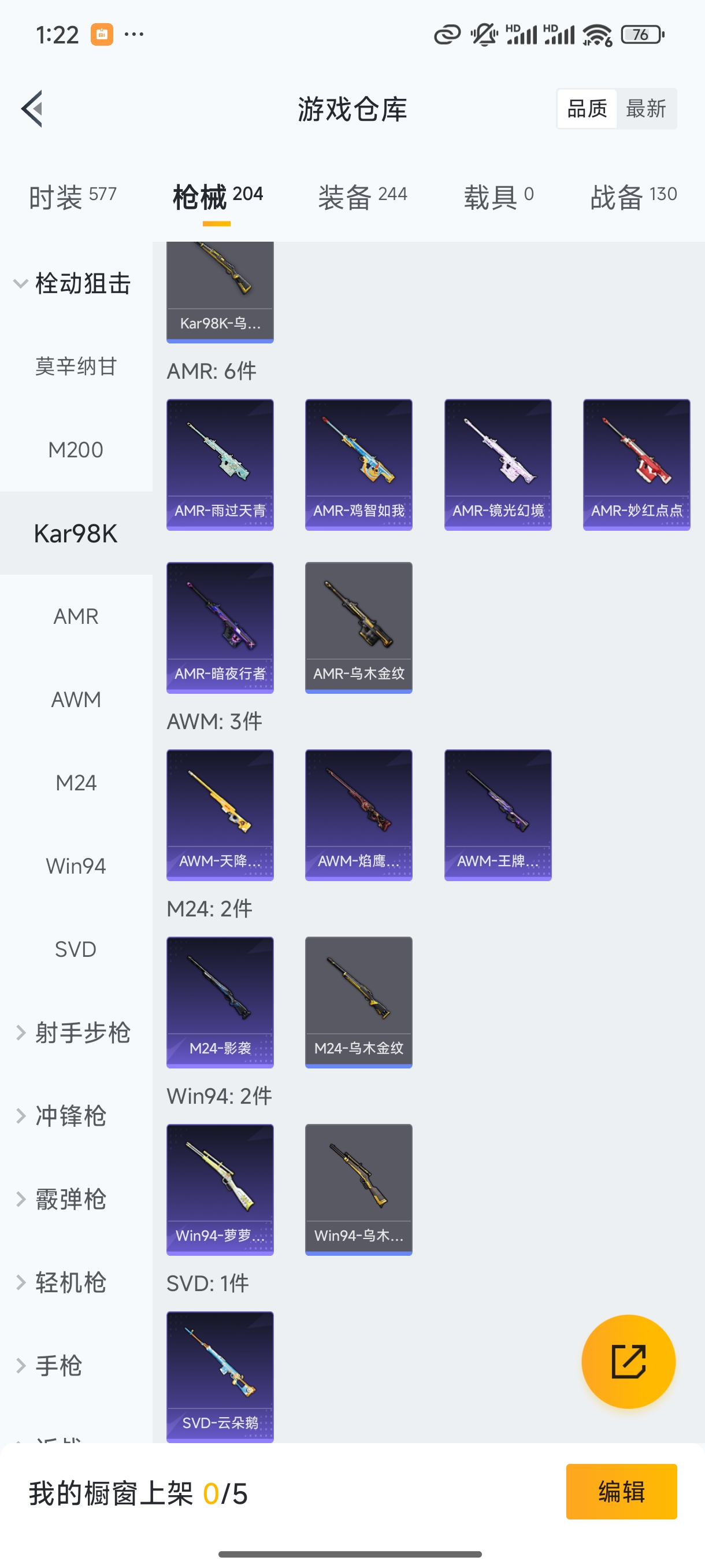Jump to the AWM sidebar entry

[76, 700]
